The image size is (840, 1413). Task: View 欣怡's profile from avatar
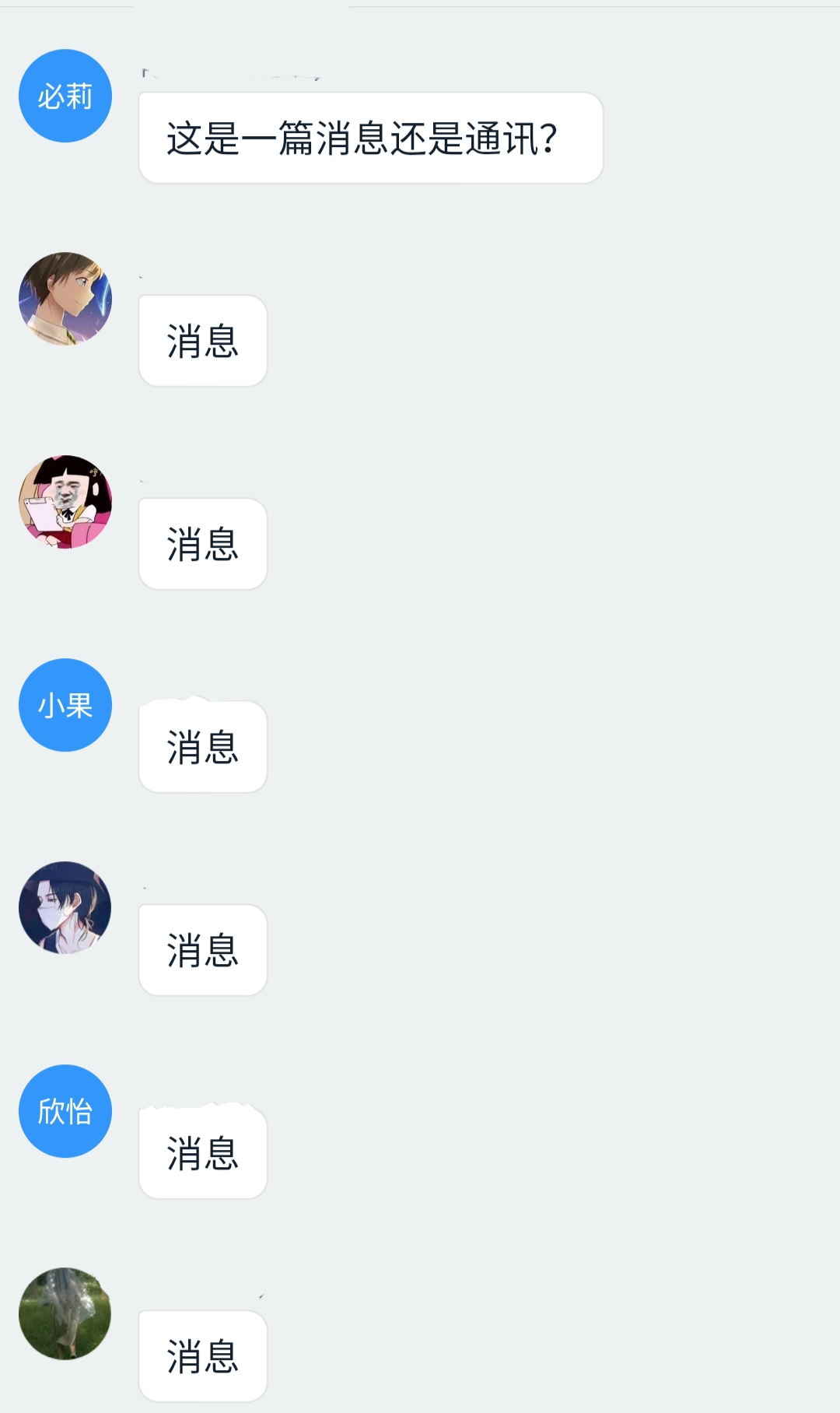(65, 1111)
